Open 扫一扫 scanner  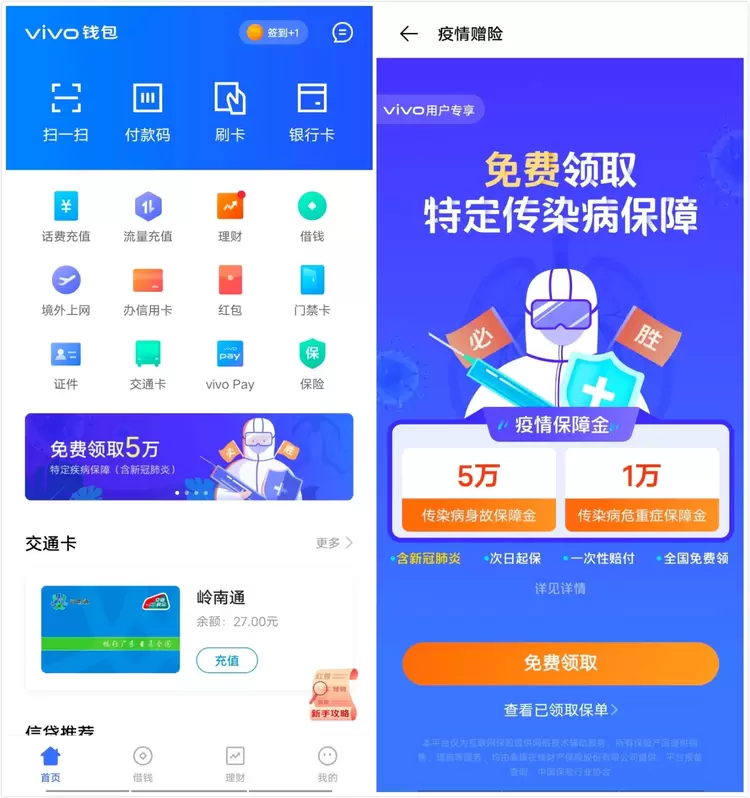66,111
